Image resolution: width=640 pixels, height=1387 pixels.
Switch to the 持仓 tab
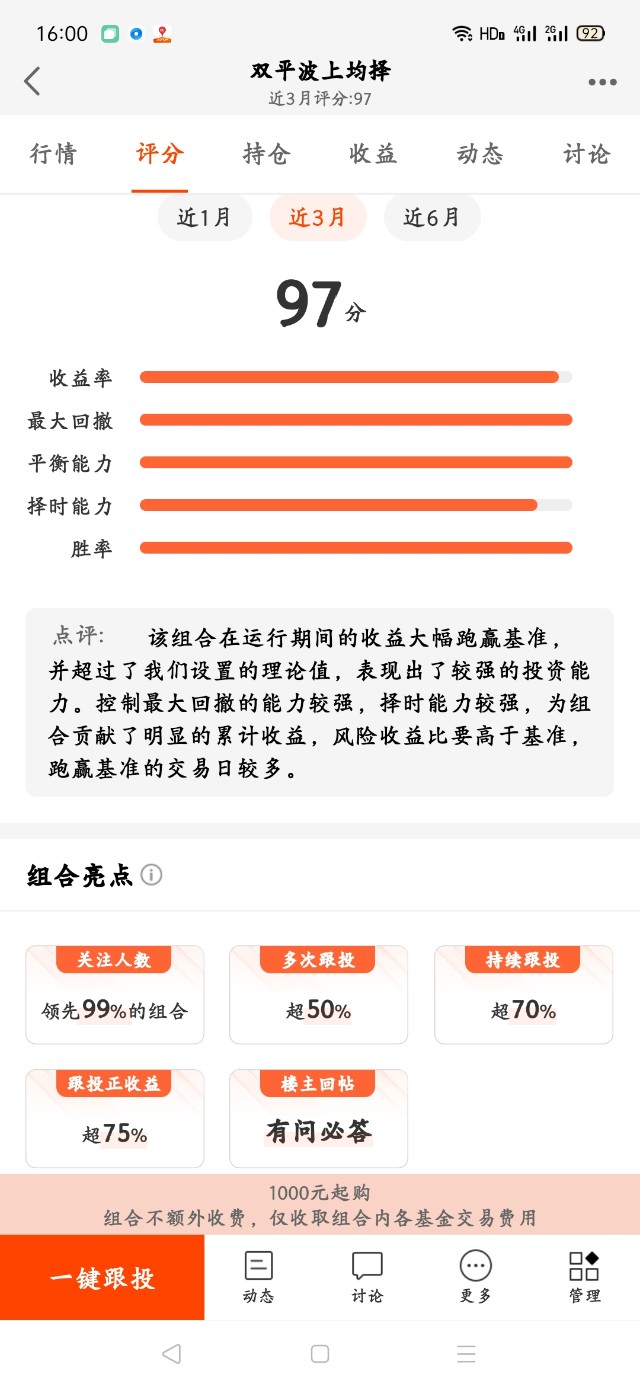pyautogui.click(x=266, y=154)
